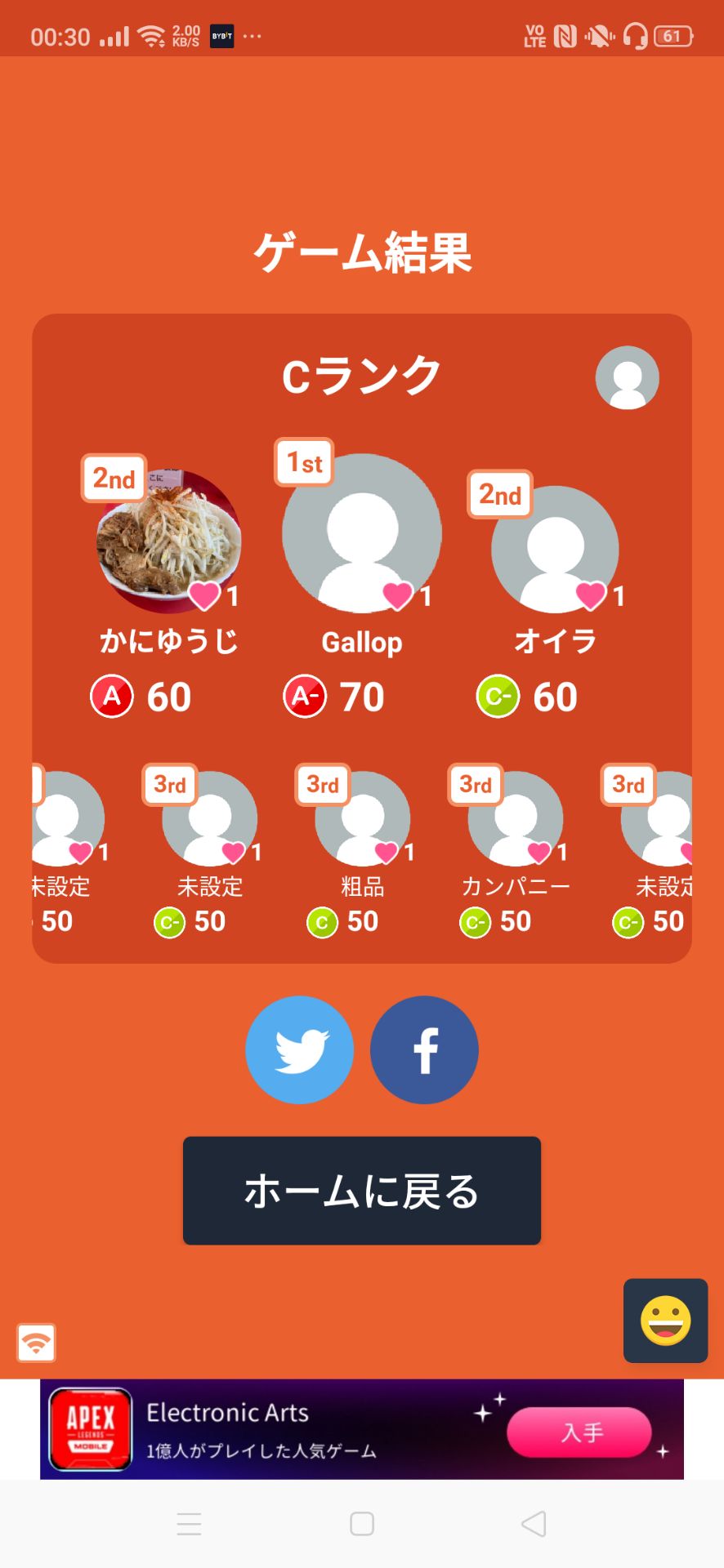The width and height of the screenshot is (724, 1568).
Task: Share the result on Facebook
Action: 424,1049
